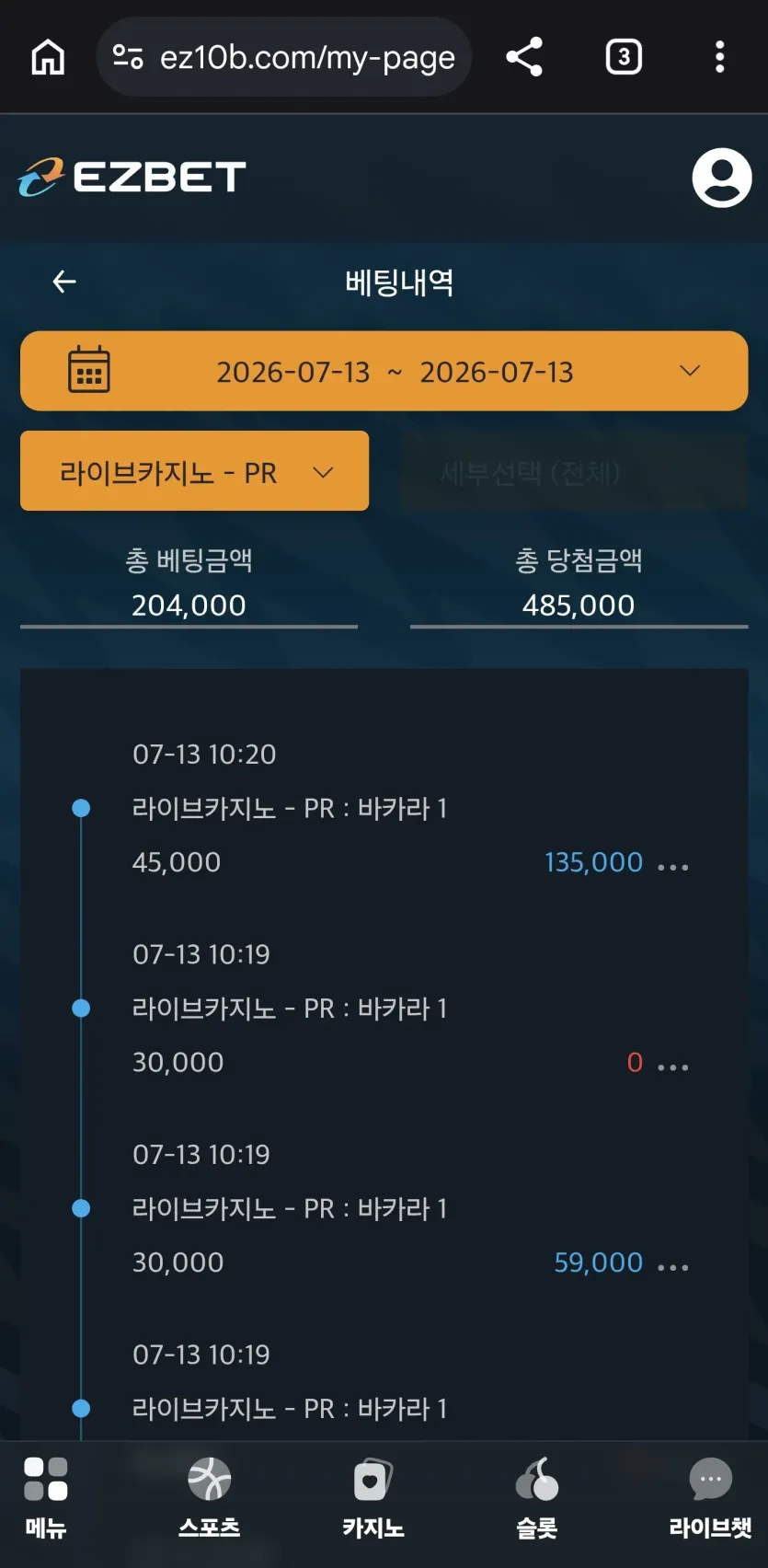Tap the ez10b.com address bar

click(x=283, y=57)
